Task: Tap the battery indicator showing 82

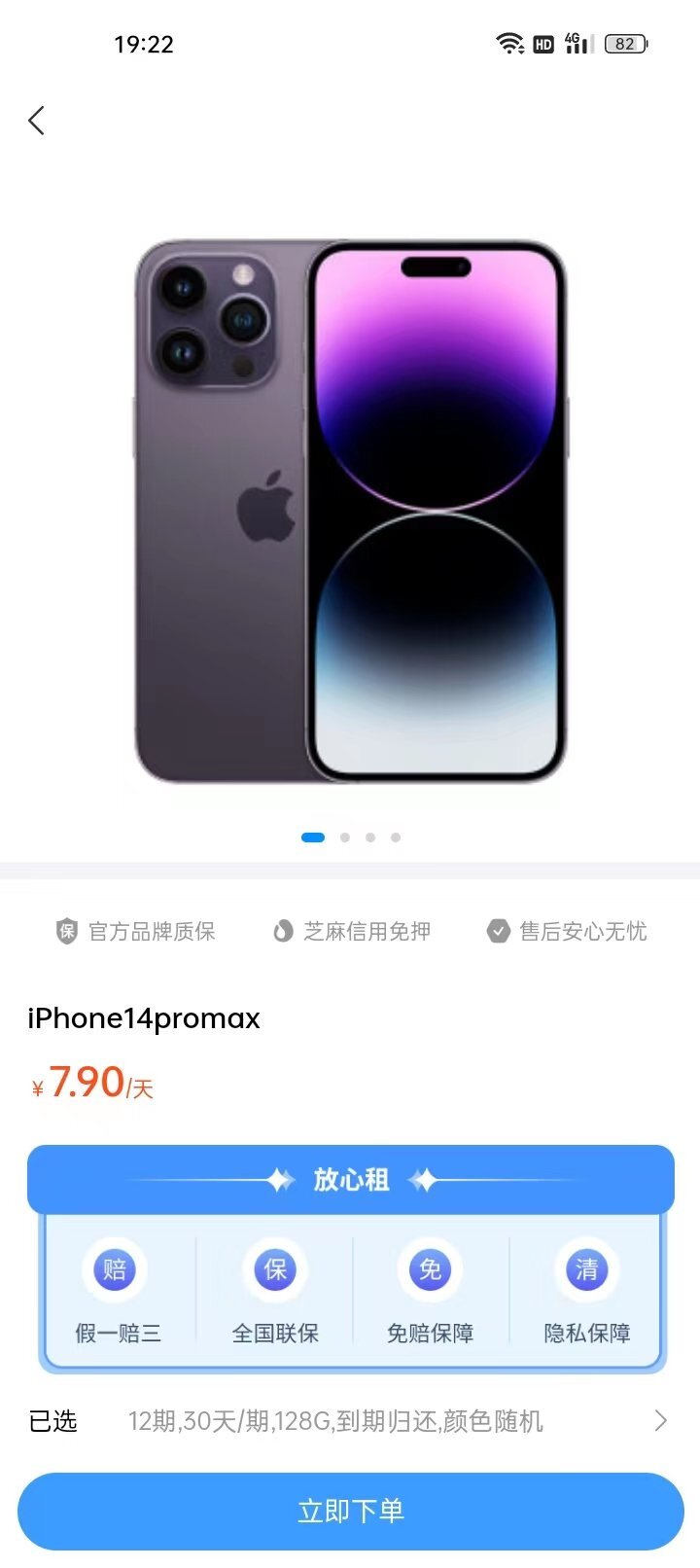Action: (625, 44)
